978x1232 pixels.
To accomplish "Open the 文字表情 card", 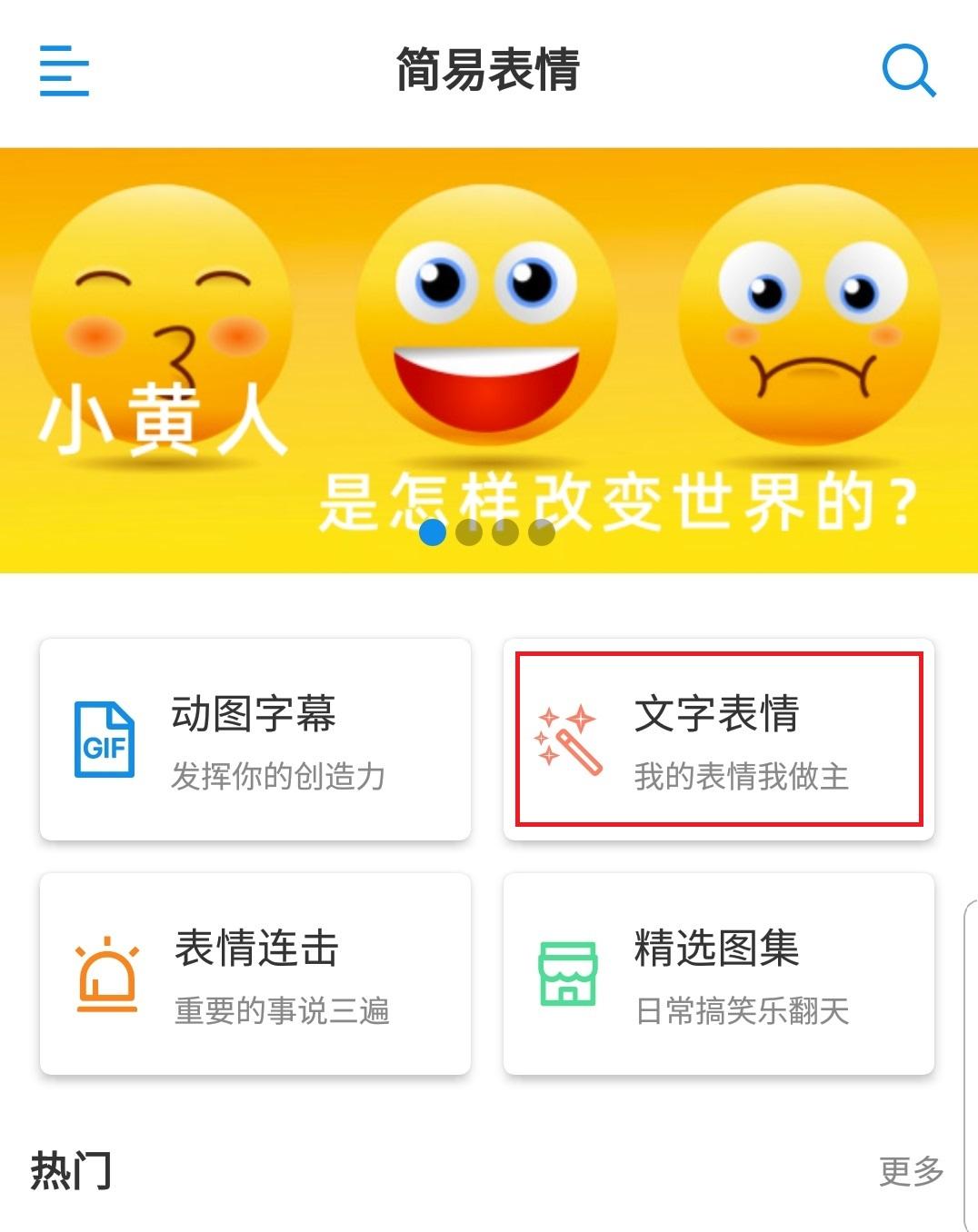I will pos(718,740).
